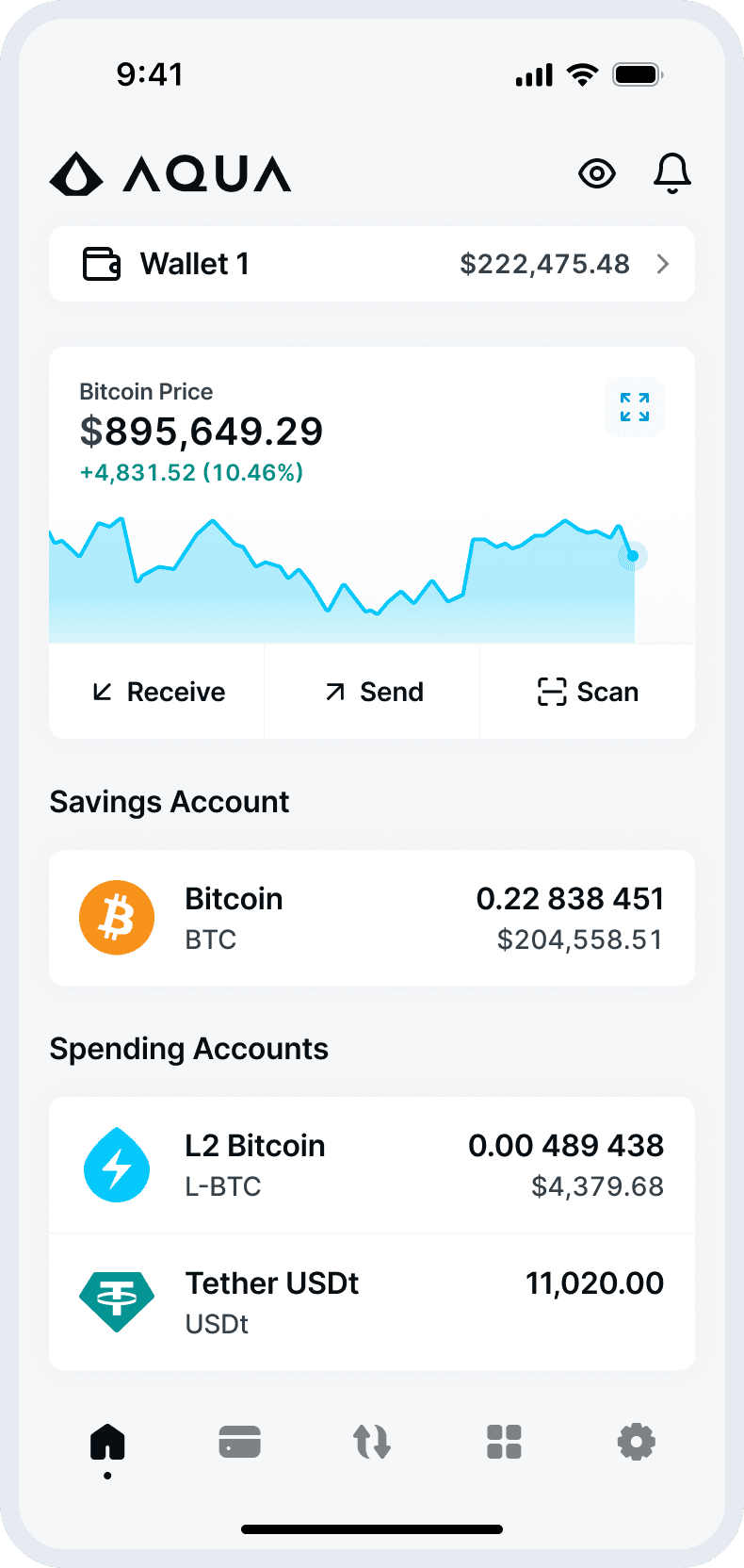Tap the L2 Bitcoin lightning icon
Viewport: 744px width, 1568px height.
pos(117,1166)
